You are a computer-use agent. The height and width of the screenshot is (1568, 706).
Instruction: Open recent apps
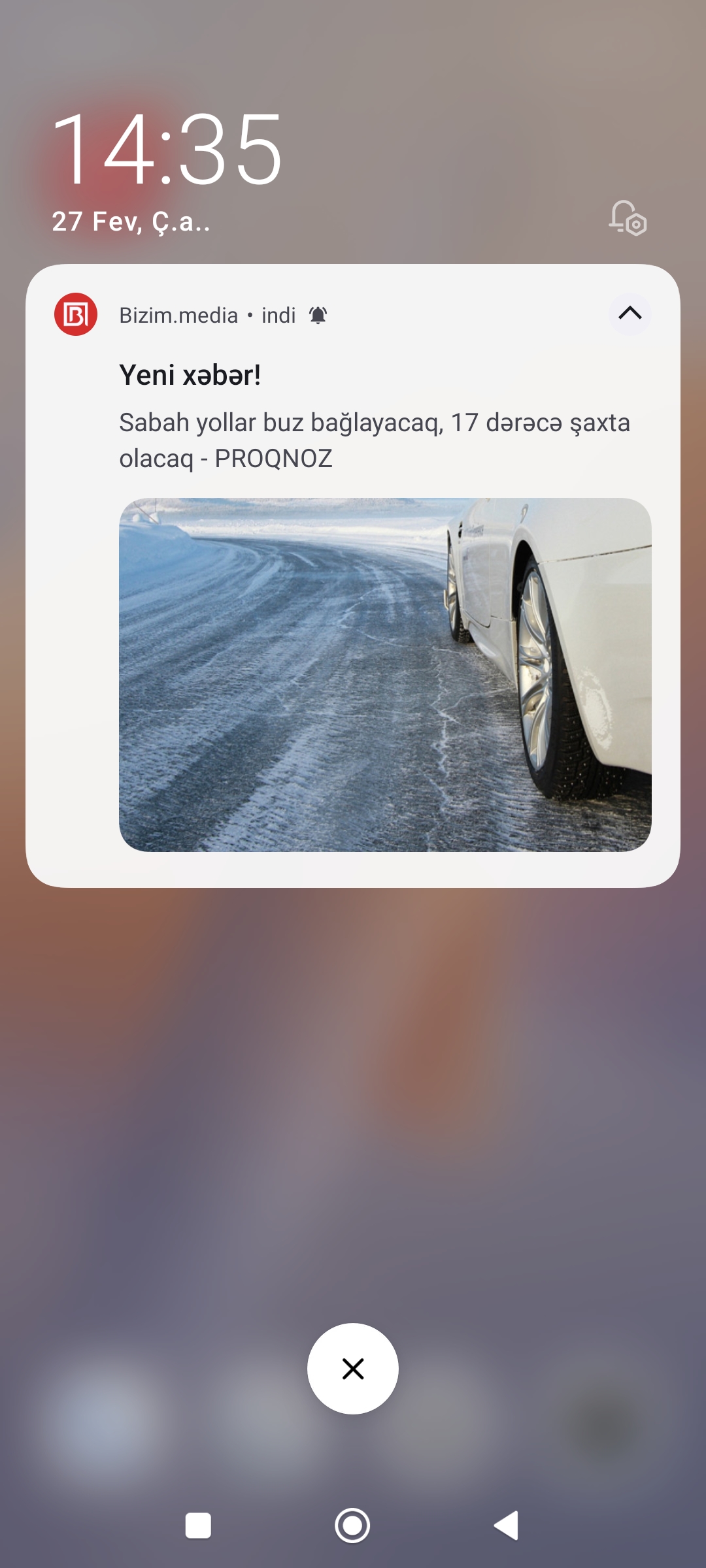click(x=198, y=1526)
